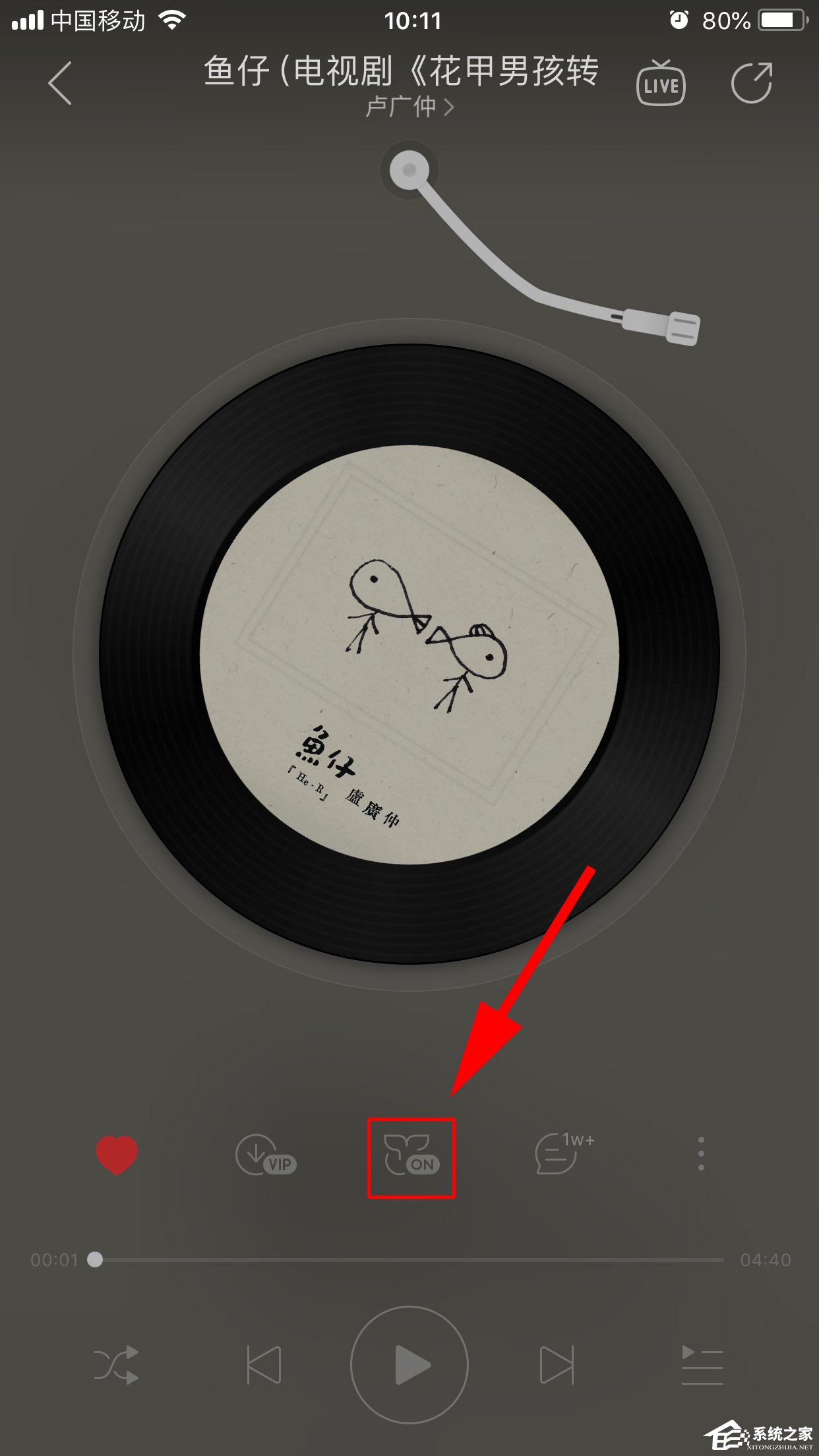Image resolution: width=819 pixels, height=1456 pixels.
Task: Open the current playlist queue
Action: pyautogui.click(x=702, y=1364)
